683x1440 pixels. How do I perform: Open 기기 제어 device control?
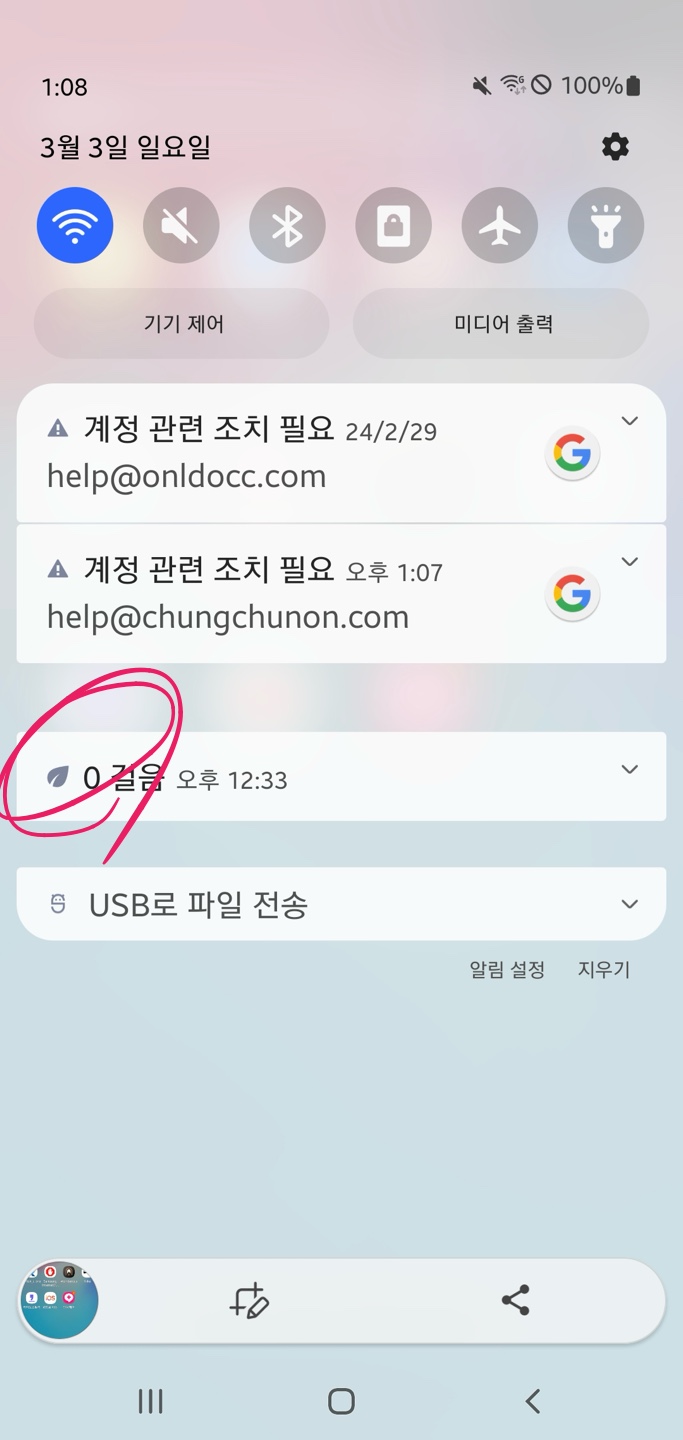tap(182, 324)
